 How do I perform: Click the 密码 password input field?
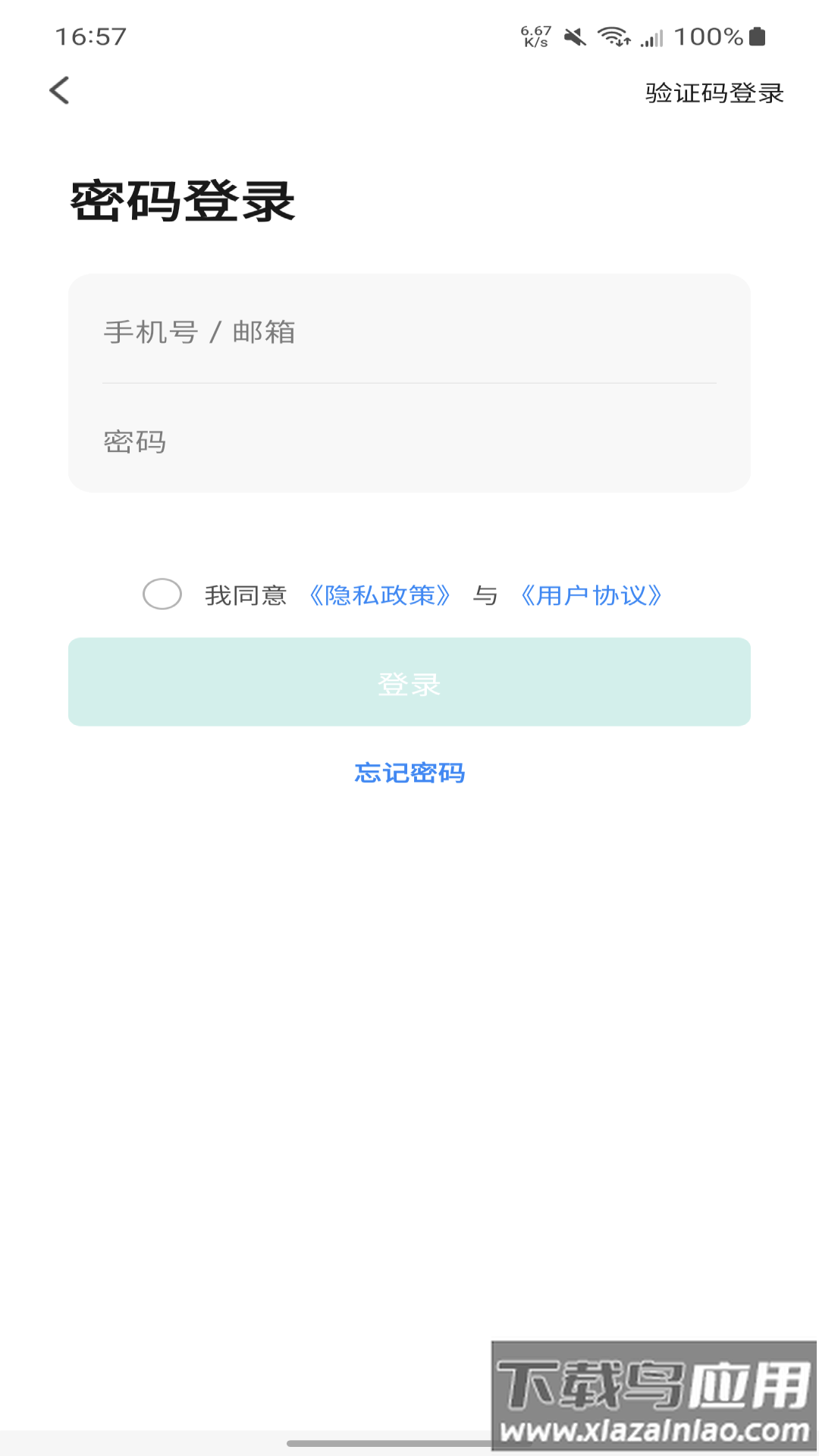[x=408, y=438]
